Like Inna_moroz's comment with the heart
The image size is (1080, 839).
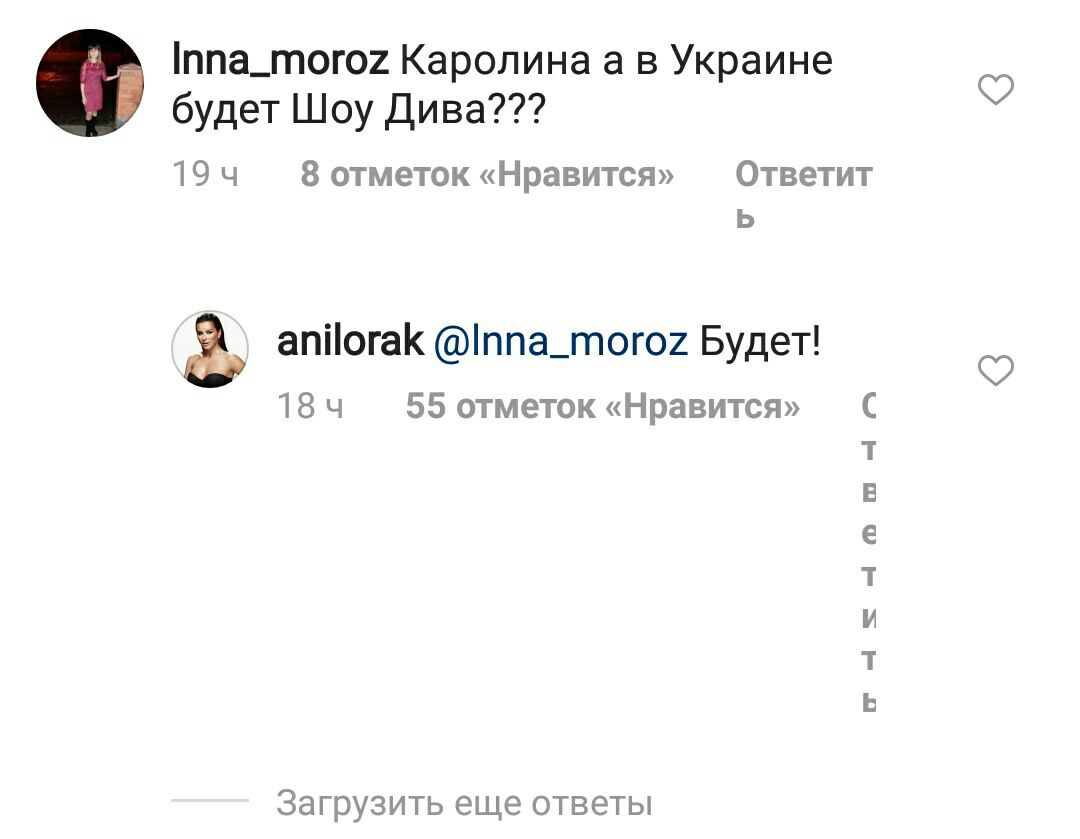[995, 91]
